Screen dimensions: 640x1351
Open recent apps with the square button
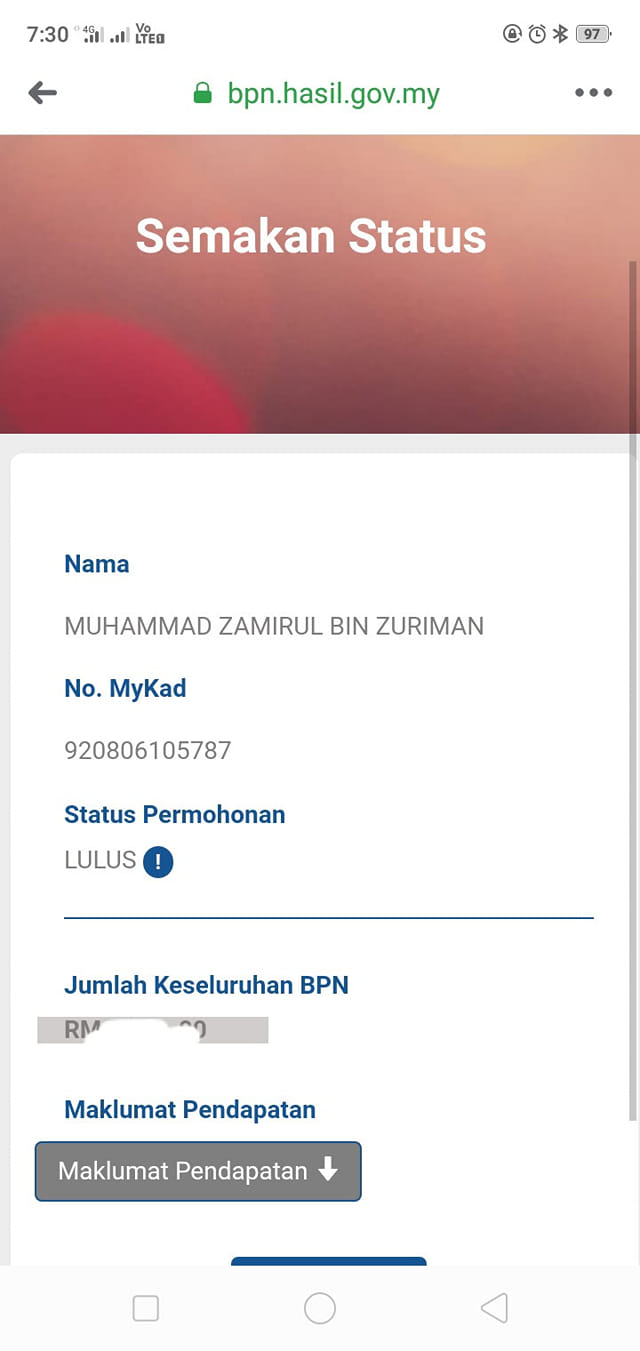(146, 1308)
